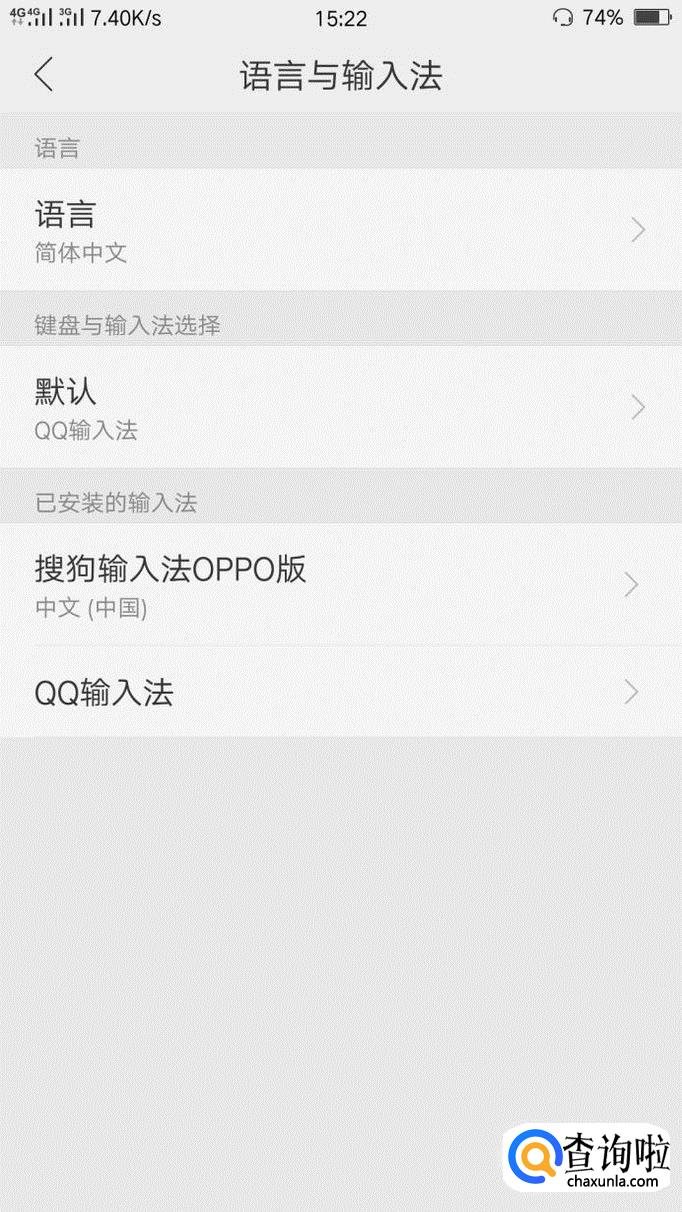This screenshot has width=682, height=1212.
Task: Go back from 语言与输入法 settings
Action: click(43, 75)
